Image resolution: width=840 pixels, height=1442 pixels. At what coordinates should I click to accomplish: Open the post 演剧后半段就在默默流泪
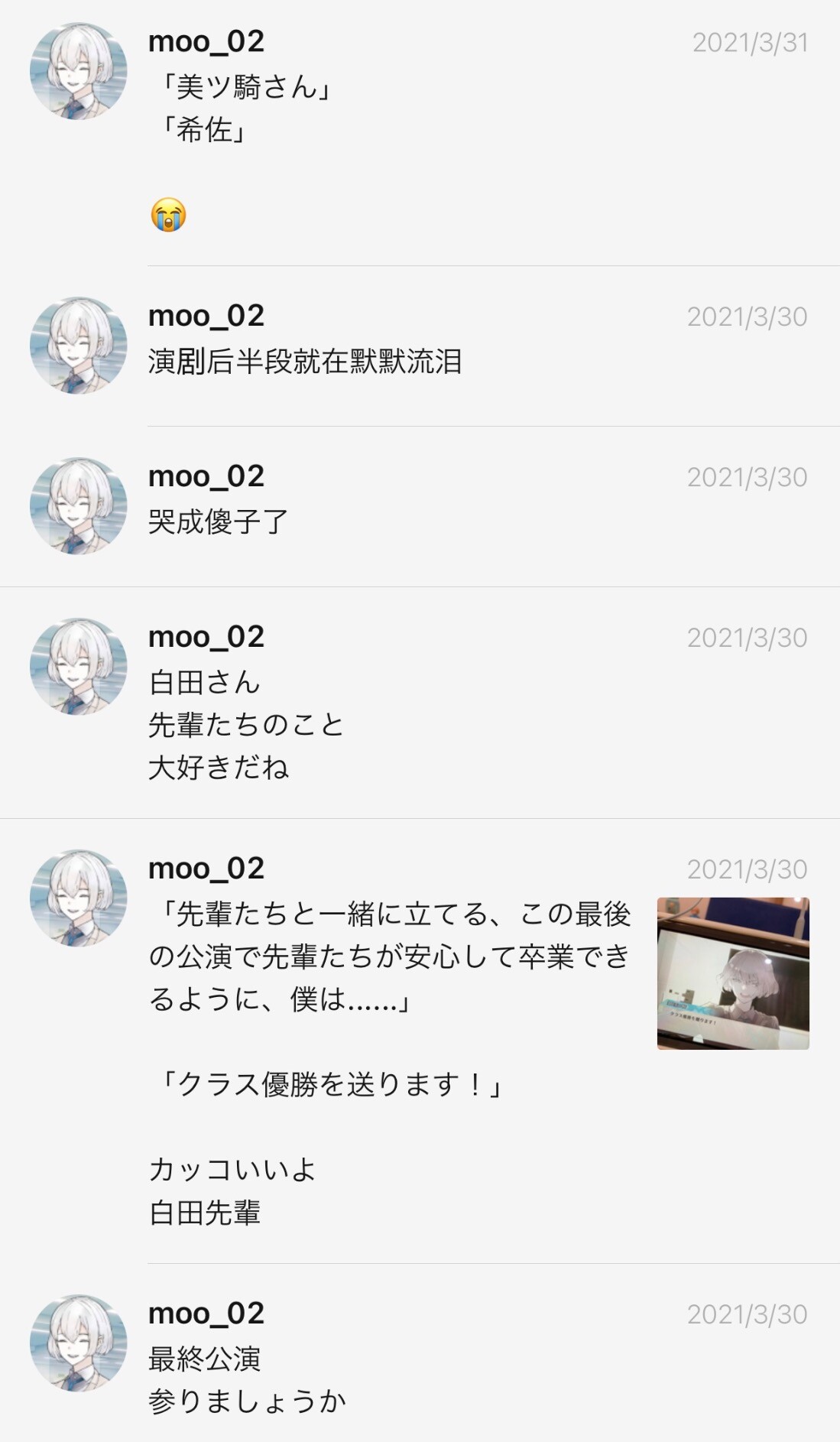(x=420, y=346)
